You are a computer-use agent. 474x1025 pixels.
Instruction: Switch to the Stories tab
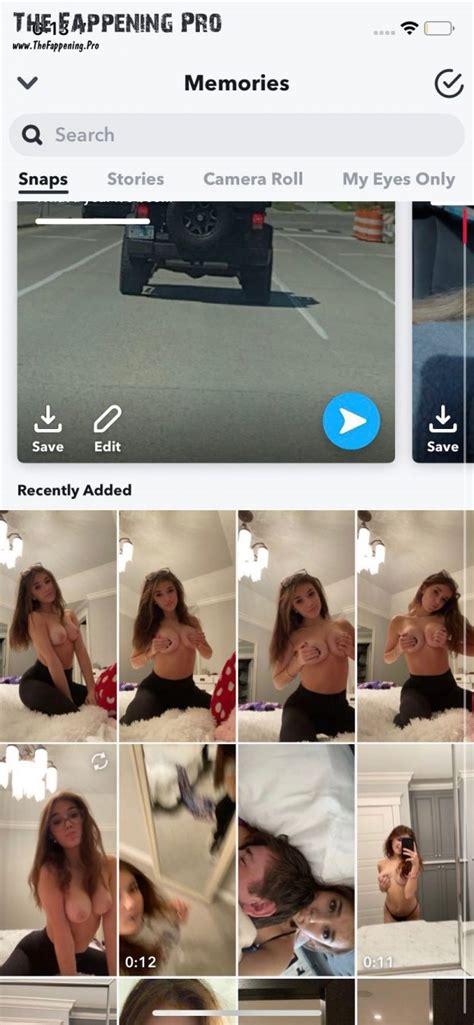coord(135,179)
